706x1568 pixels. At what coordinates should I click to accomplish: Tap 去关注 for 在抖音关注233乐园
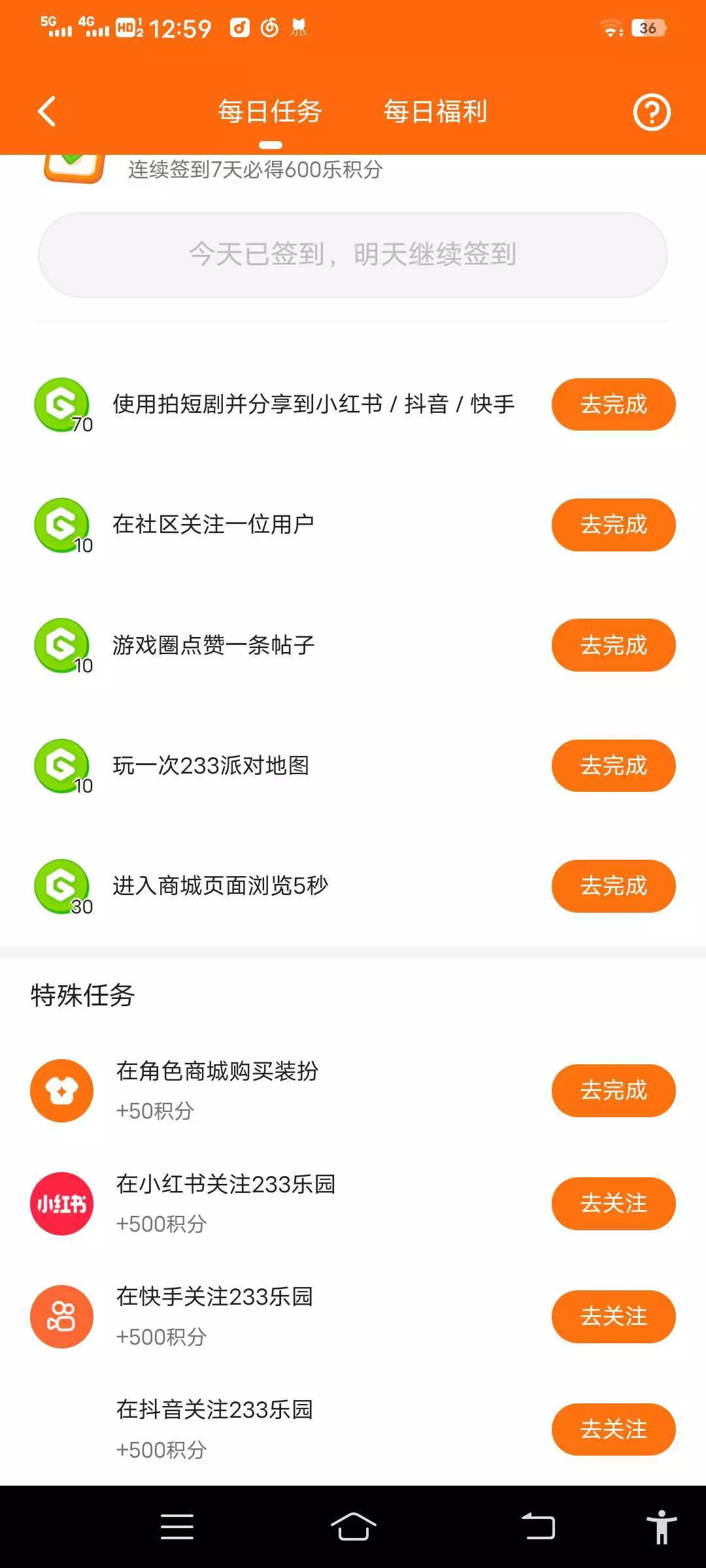[613, 1429]
